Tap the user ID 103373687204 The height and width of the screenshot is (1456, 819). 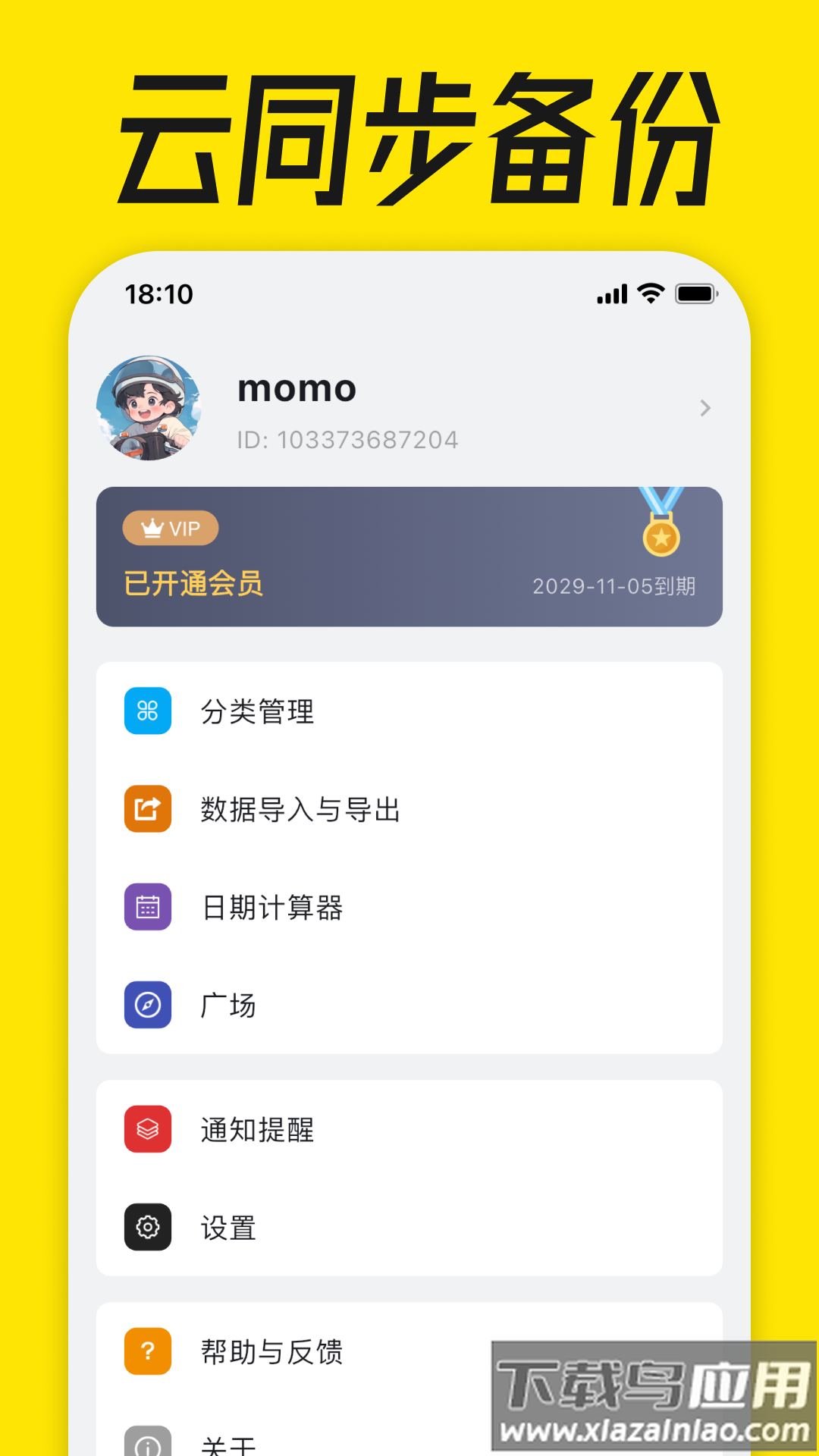click(345, 439)
